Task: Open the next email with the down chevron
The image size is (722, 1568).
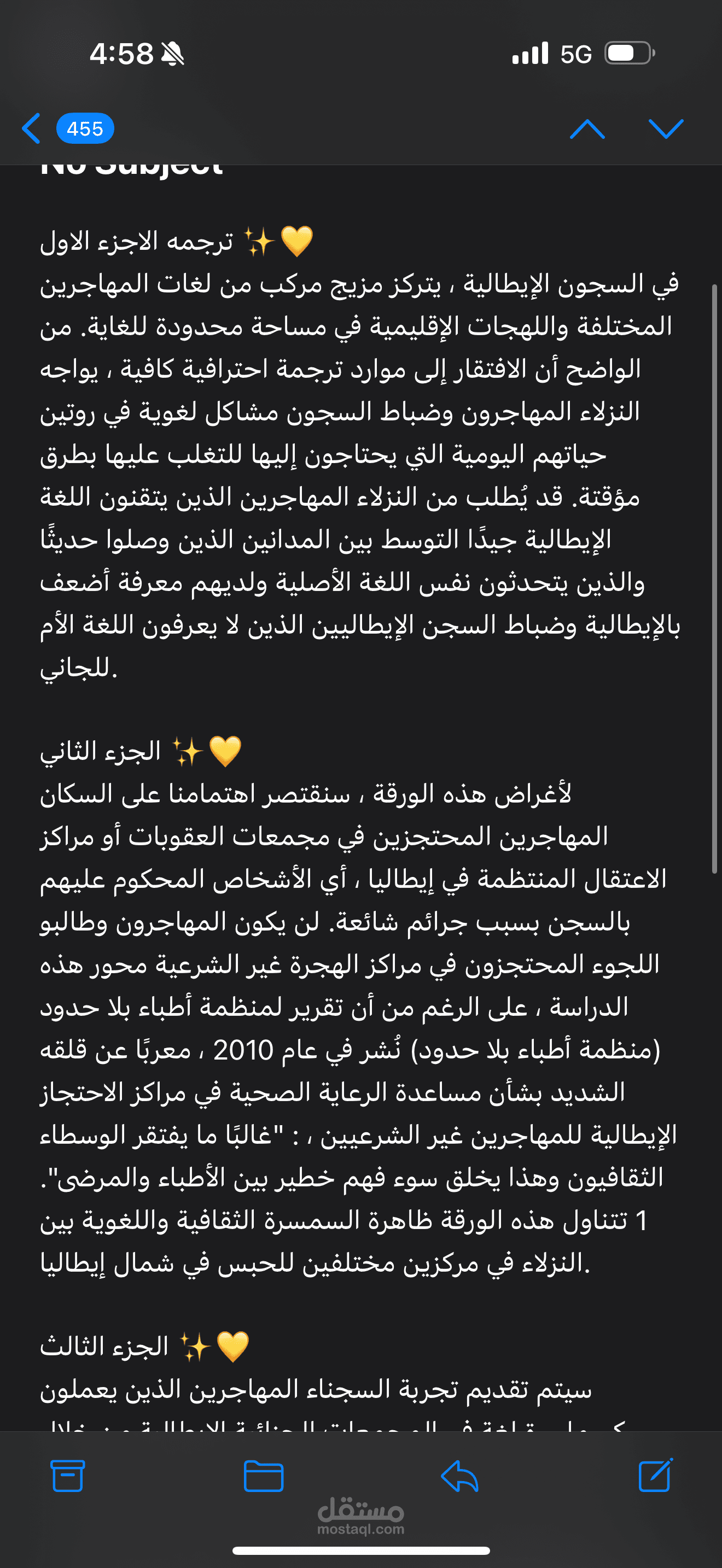Action: tap(667, 128)
